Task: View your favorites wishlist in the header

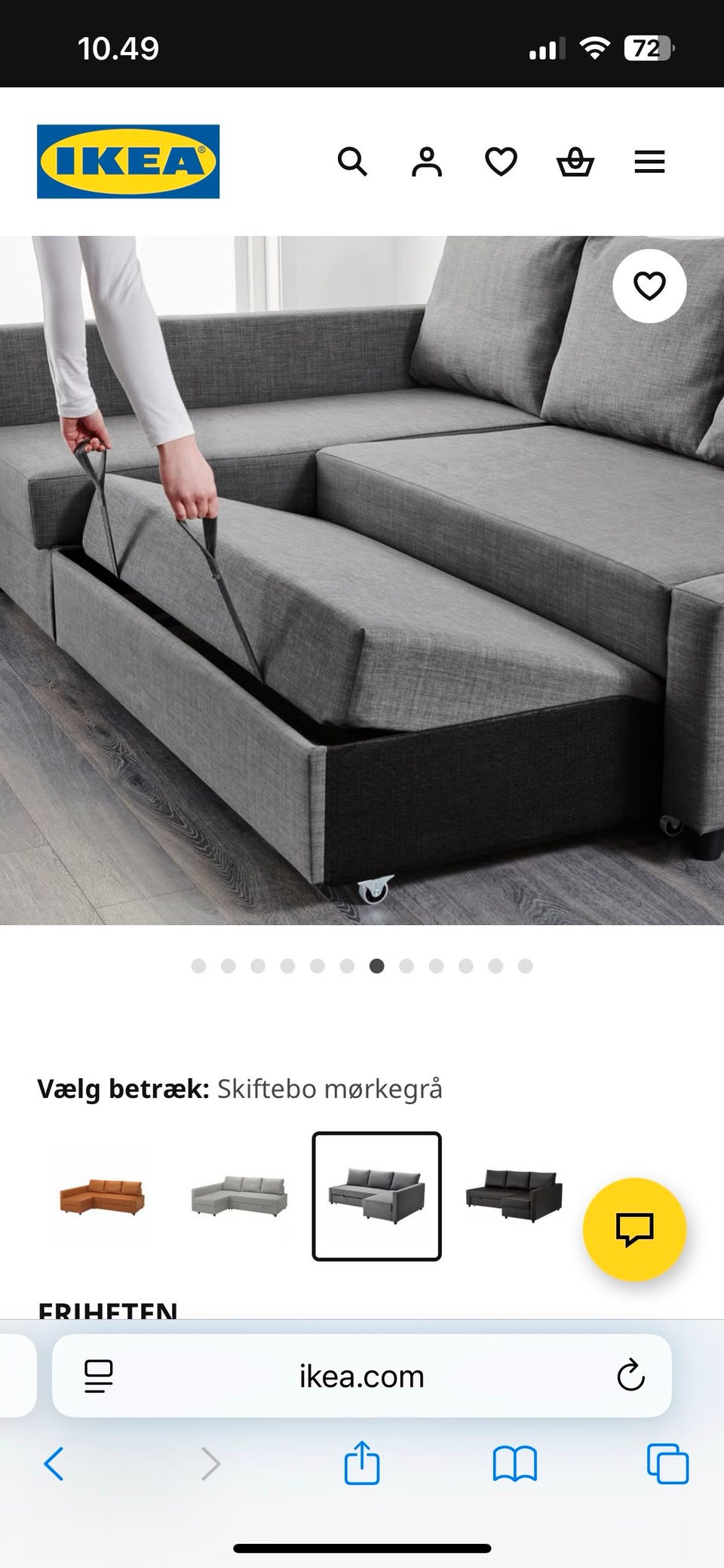Action: click(500, 161)
